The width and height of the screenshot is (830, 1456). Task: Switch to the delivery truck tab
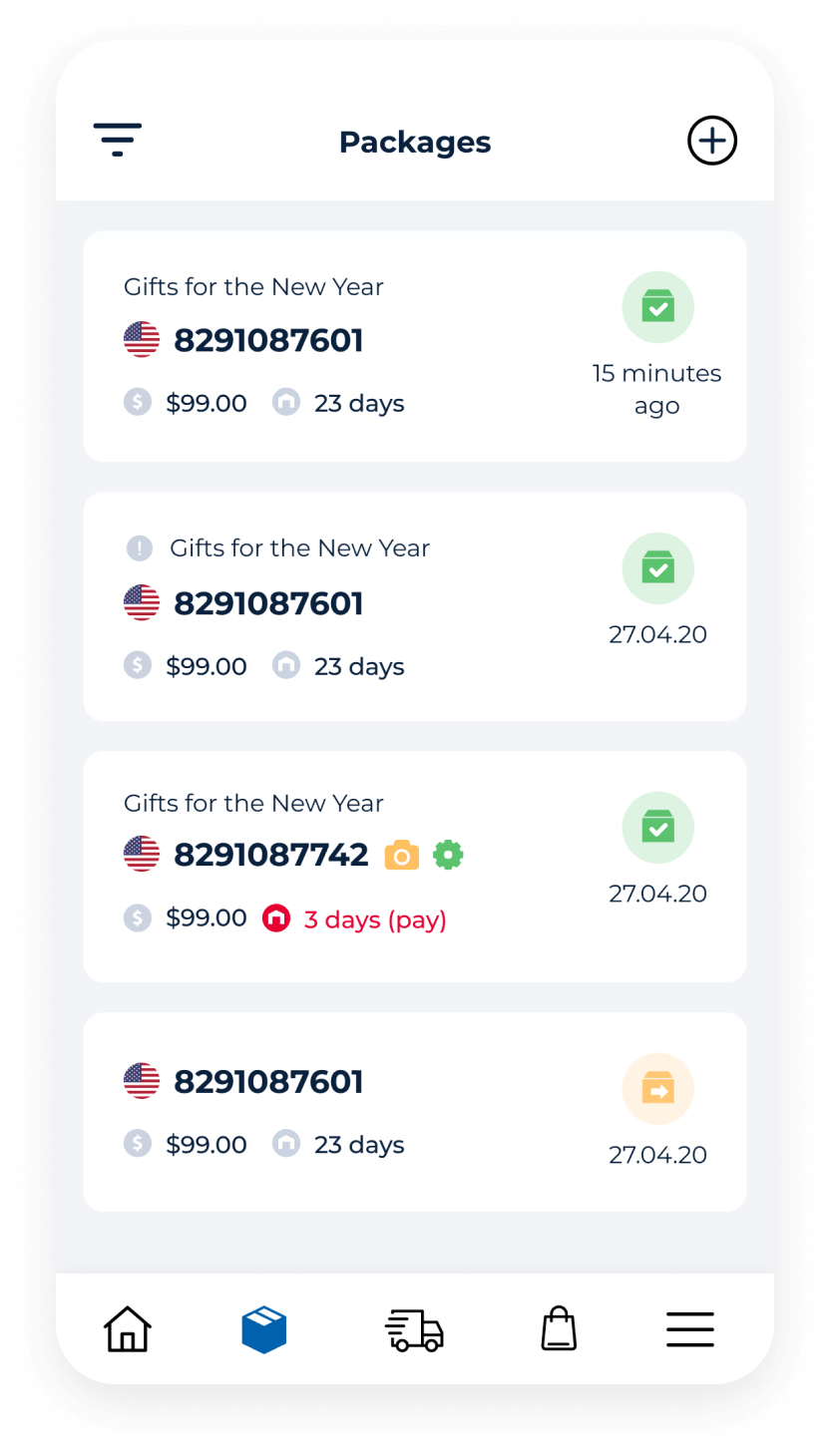[414, 1330]
